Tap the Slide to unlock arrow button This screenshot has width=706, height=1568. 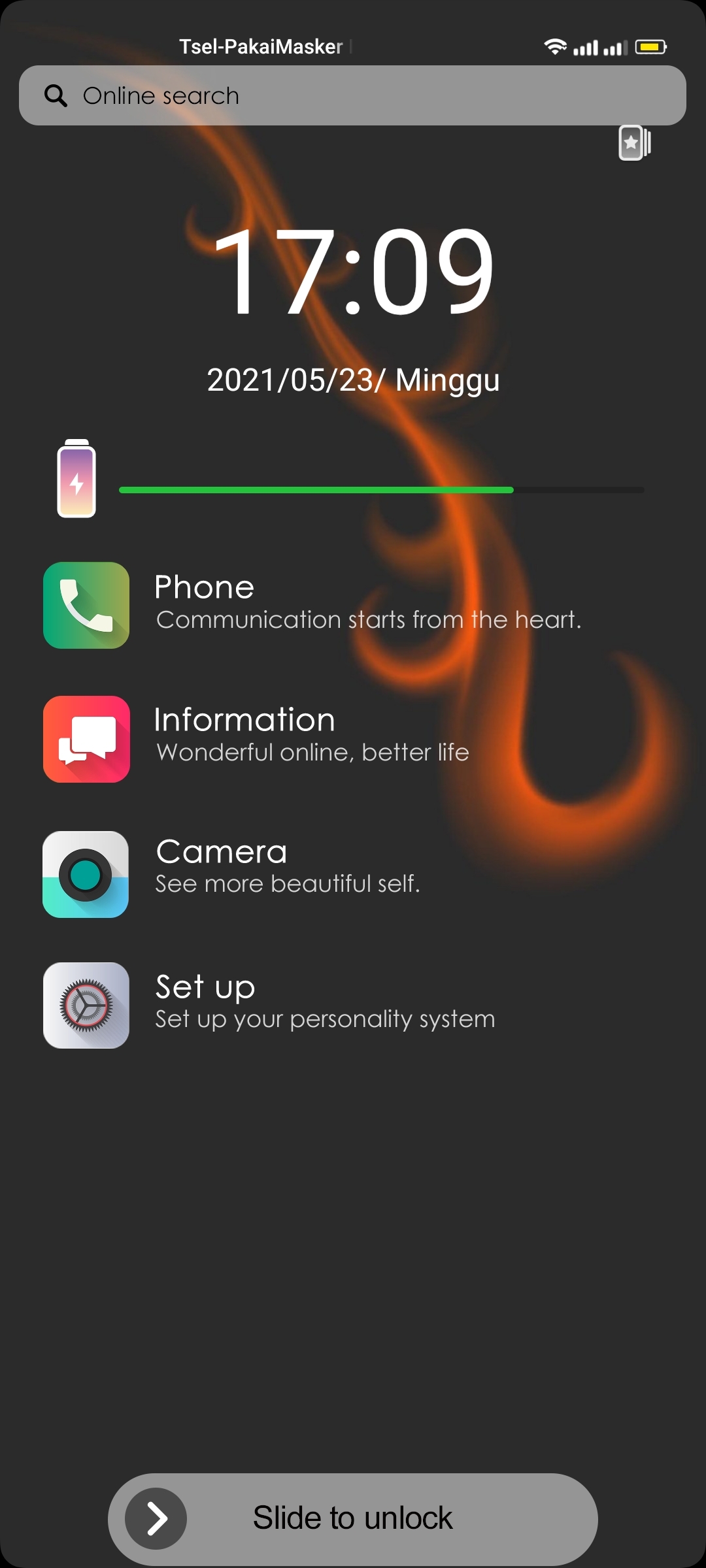pos(156,1518)
